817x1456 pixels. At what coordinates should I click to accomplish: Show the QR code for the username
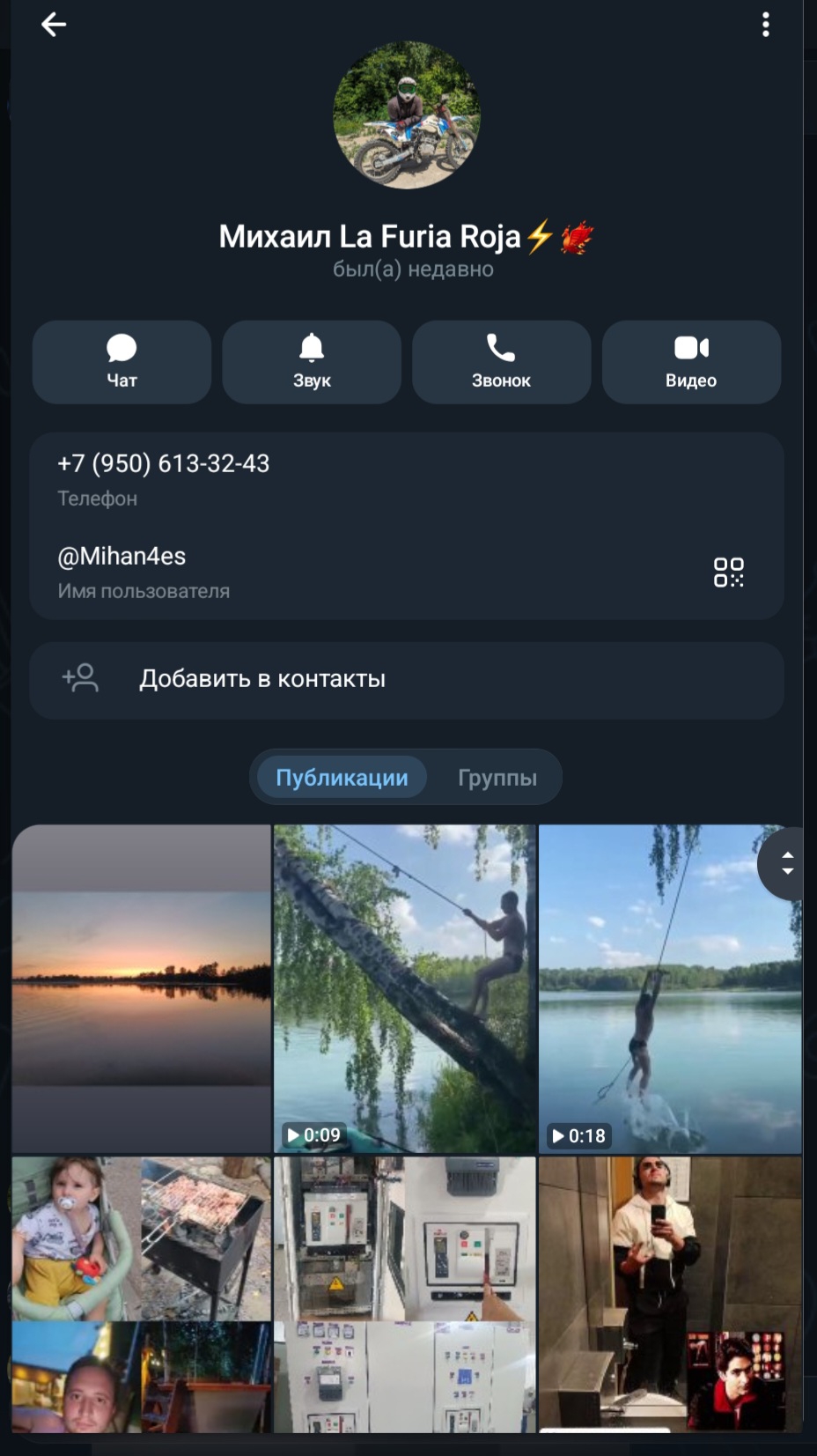click(x=728, y=572)
